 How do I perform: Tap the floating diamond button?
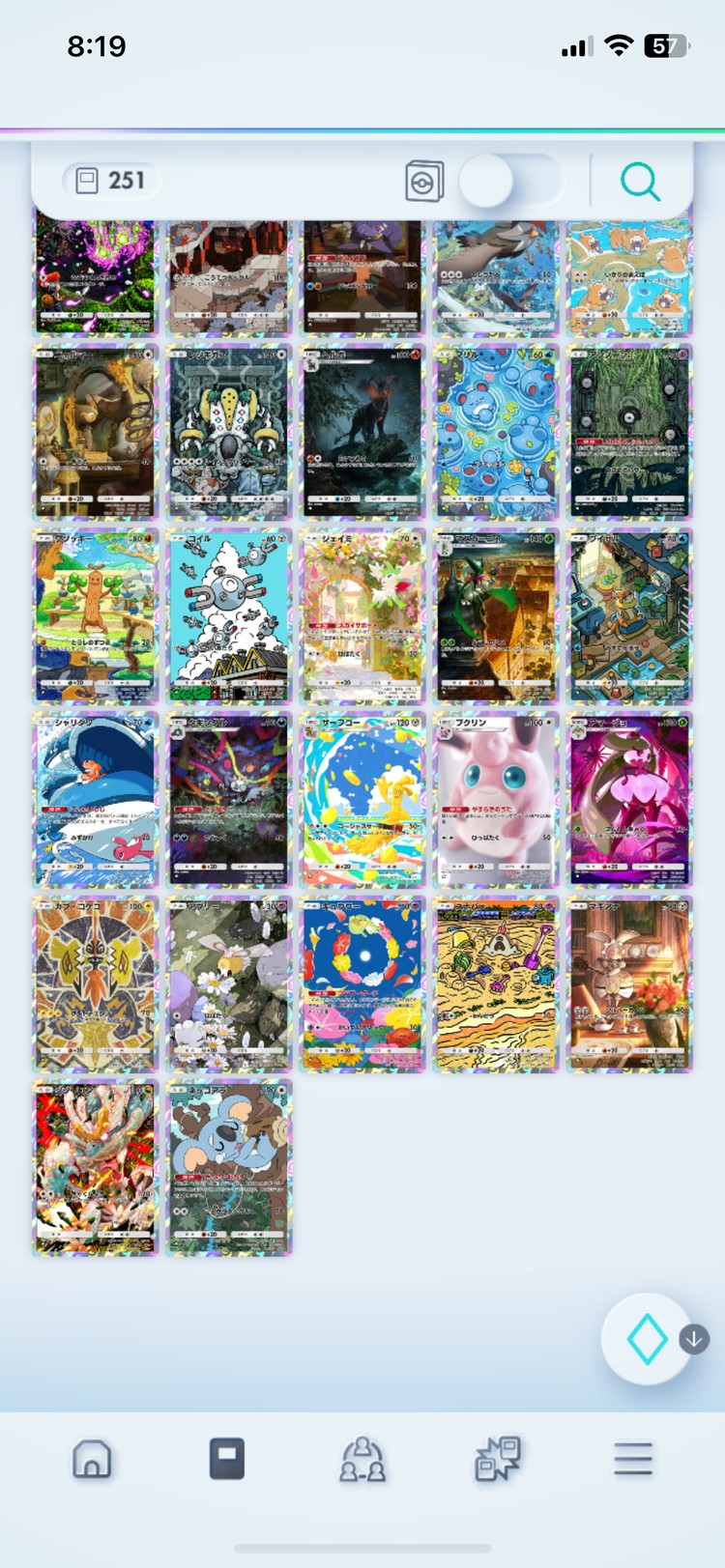(x=647, y=1339)
